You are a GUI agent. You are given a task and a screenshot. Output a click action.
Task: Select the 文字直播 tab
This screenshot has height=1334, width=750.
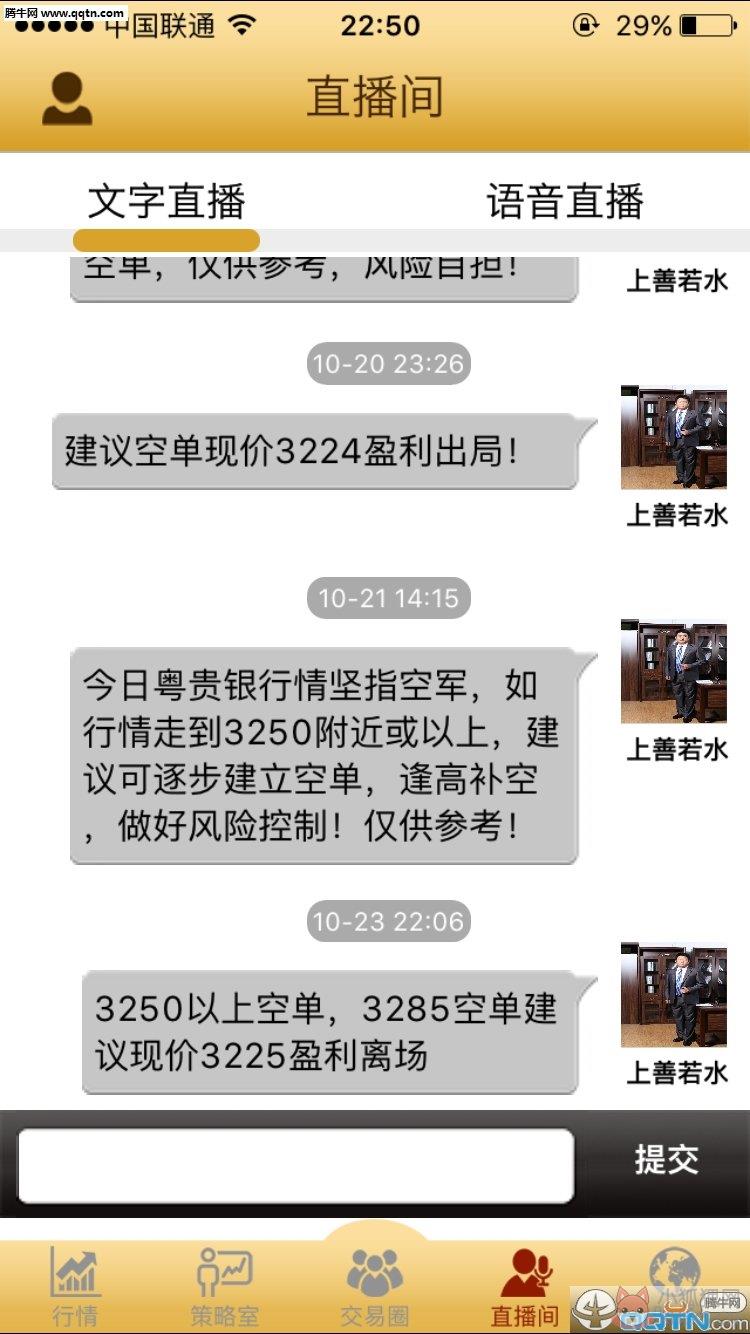point(167,201)
